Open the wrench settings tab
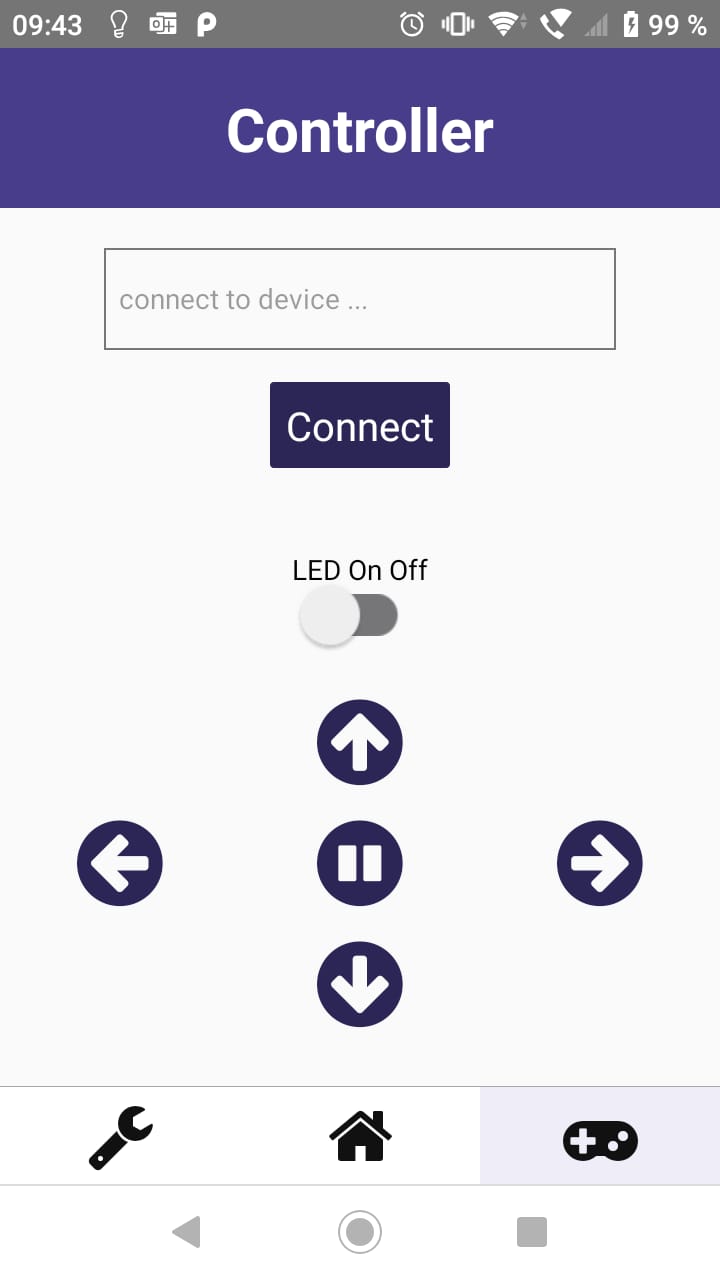The height and width of the screenshot is (1280, 720). 120,1137
